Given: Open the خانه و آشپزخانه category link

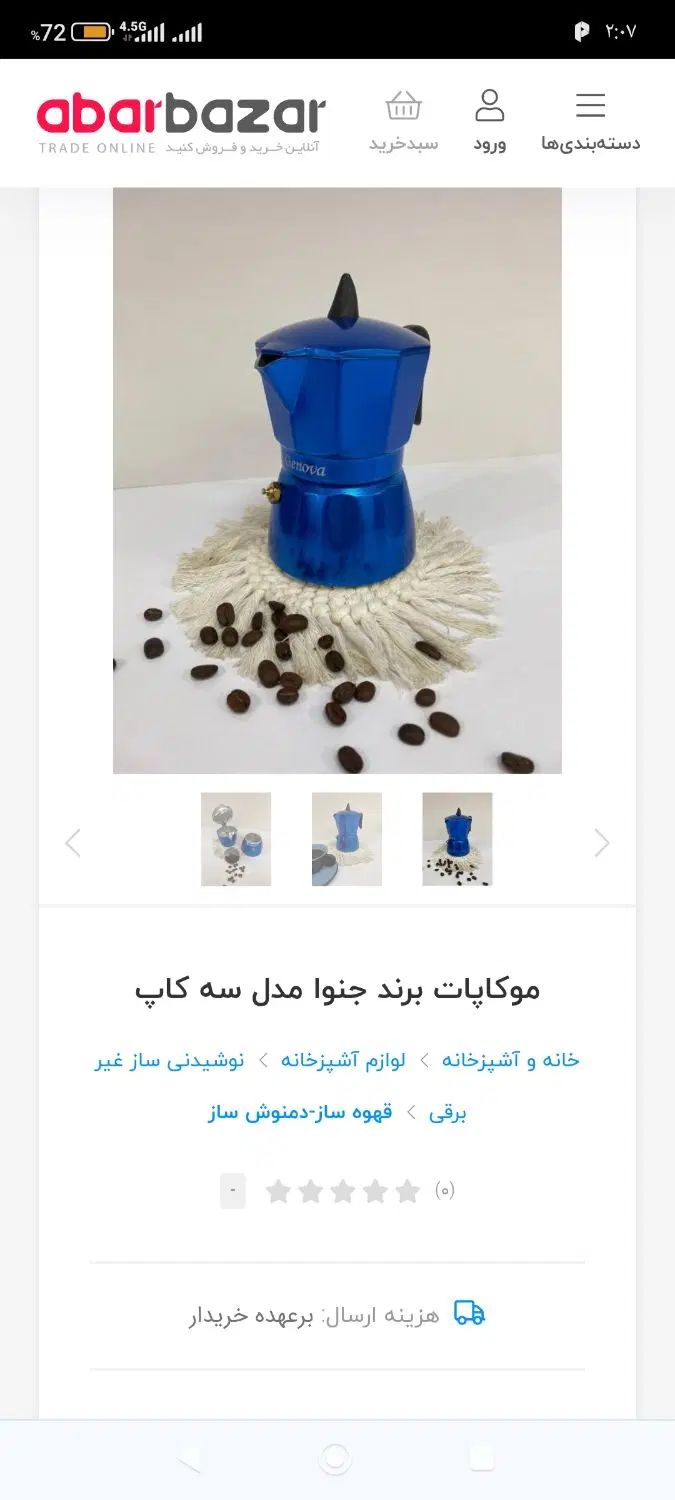Looking at the screenshot, I should [x=511, y=1060].
